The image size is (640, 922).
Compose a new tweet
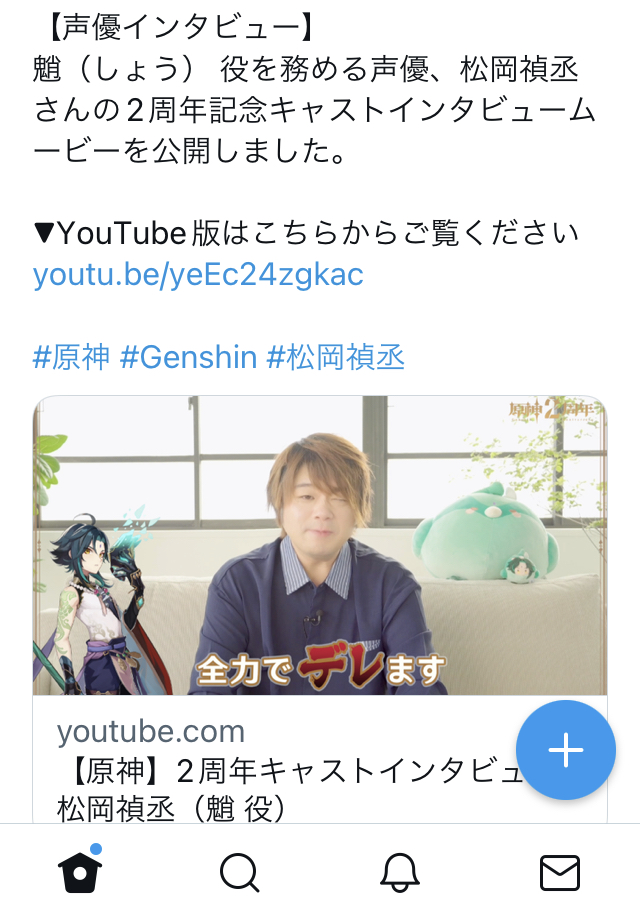(x=566, y=750)
